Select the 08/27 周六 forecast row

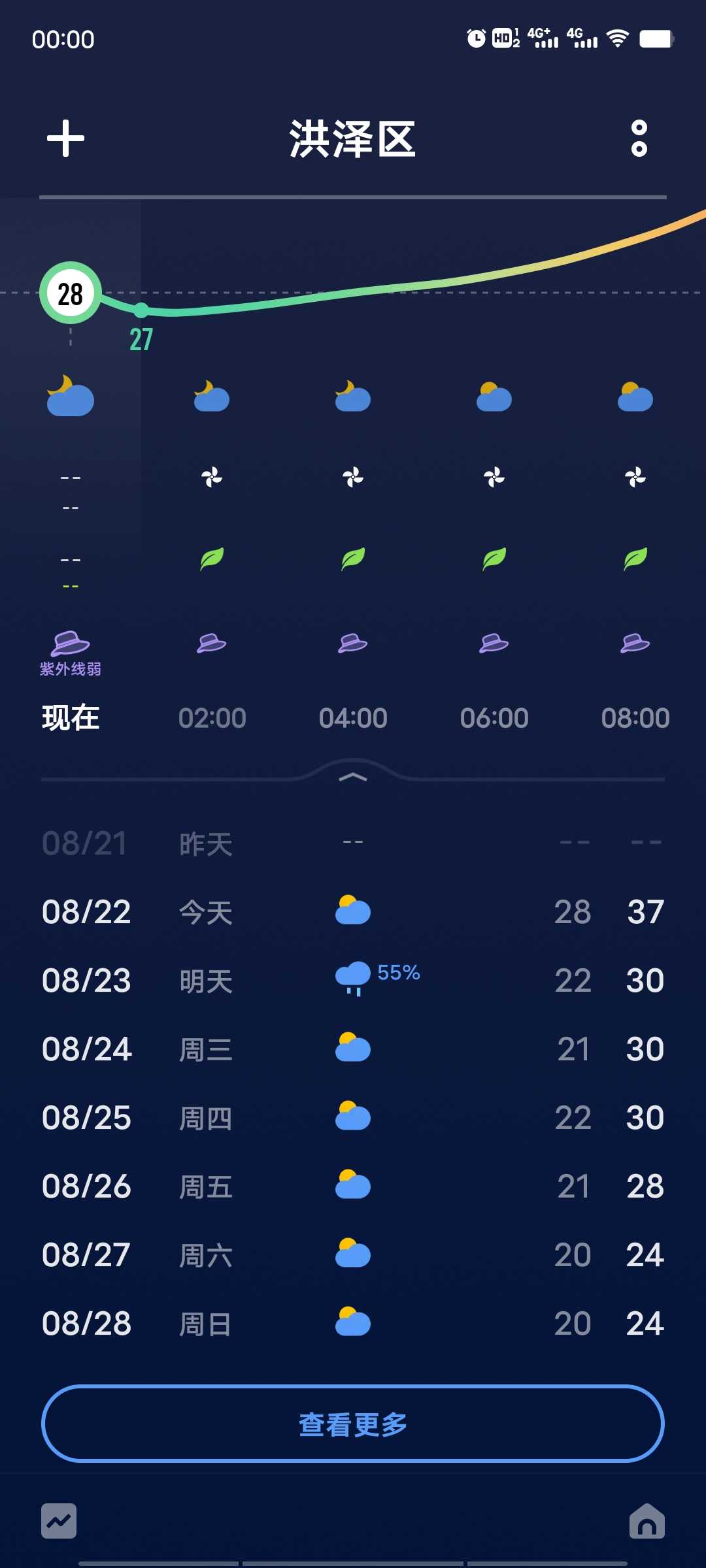click(x=353, y=1254)
